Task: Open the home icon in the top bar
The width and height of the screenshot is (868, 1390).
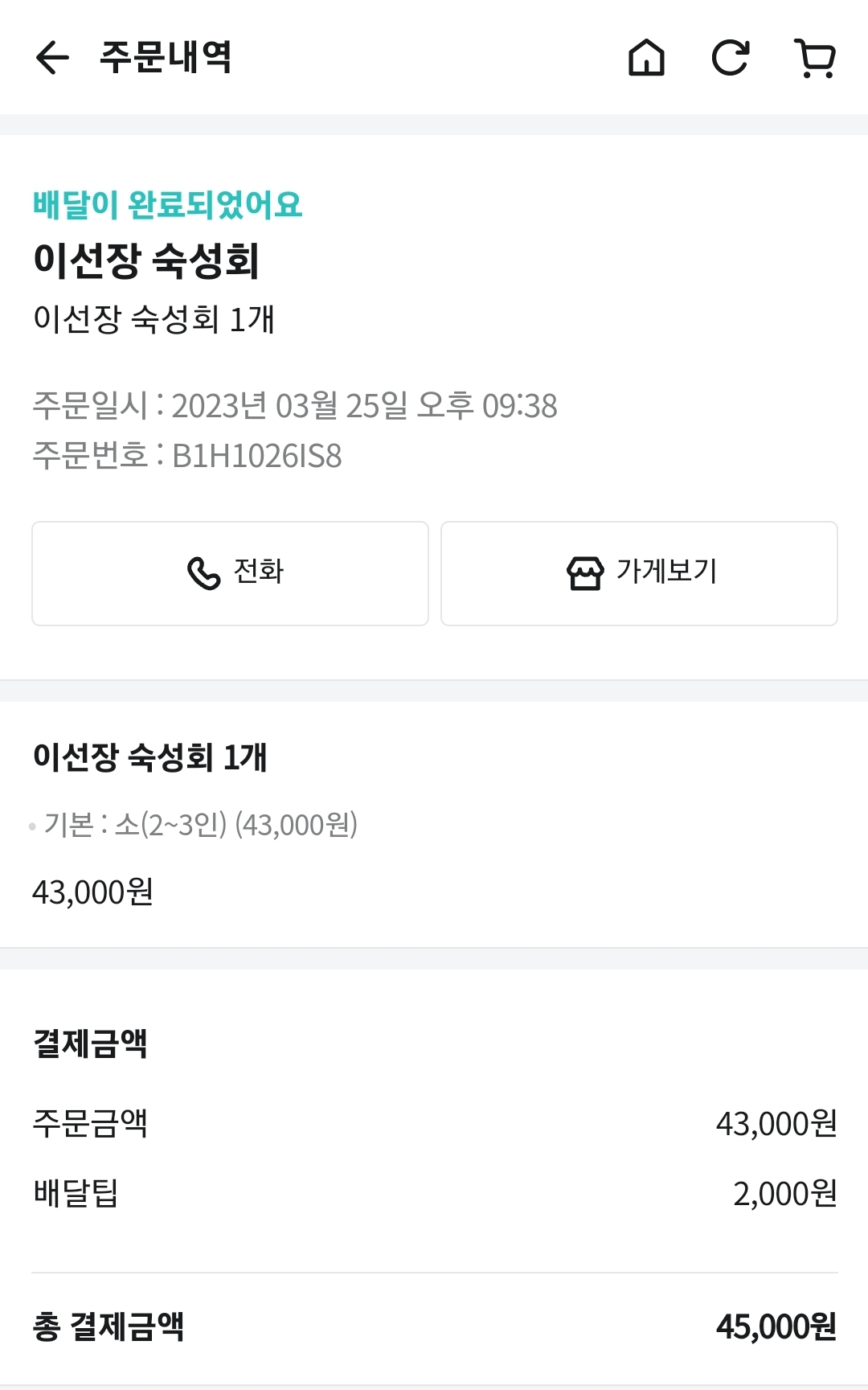Action: point(646,58)
